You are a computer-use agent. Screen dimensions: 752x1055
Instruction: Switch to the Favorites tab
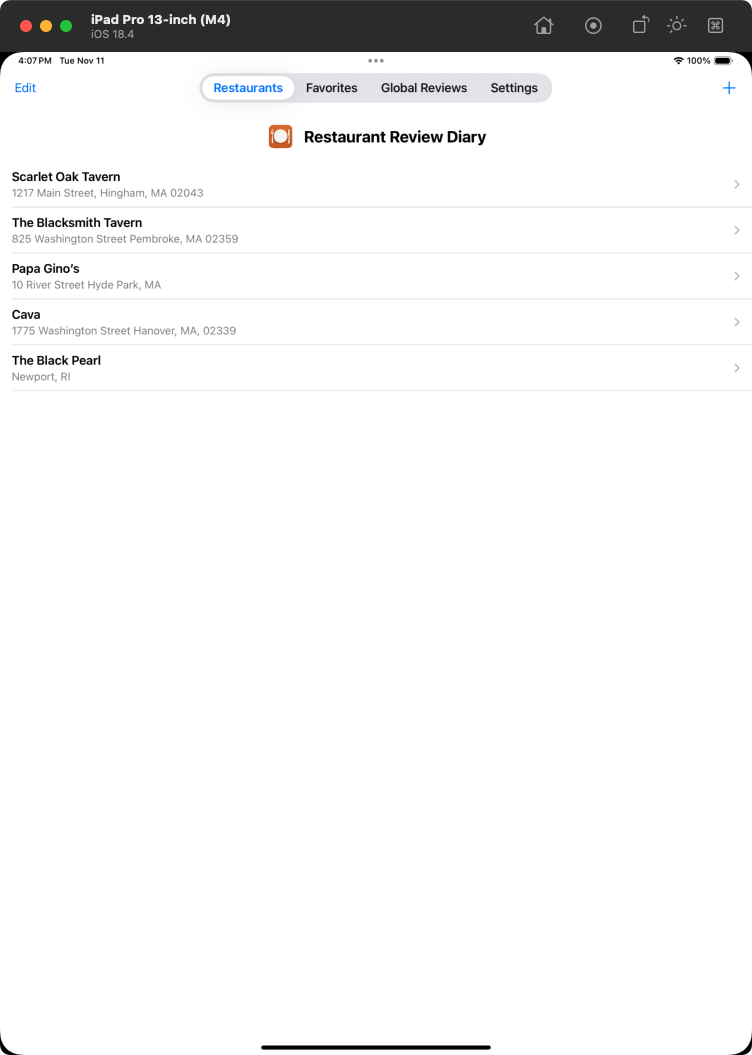pos(331,88)
